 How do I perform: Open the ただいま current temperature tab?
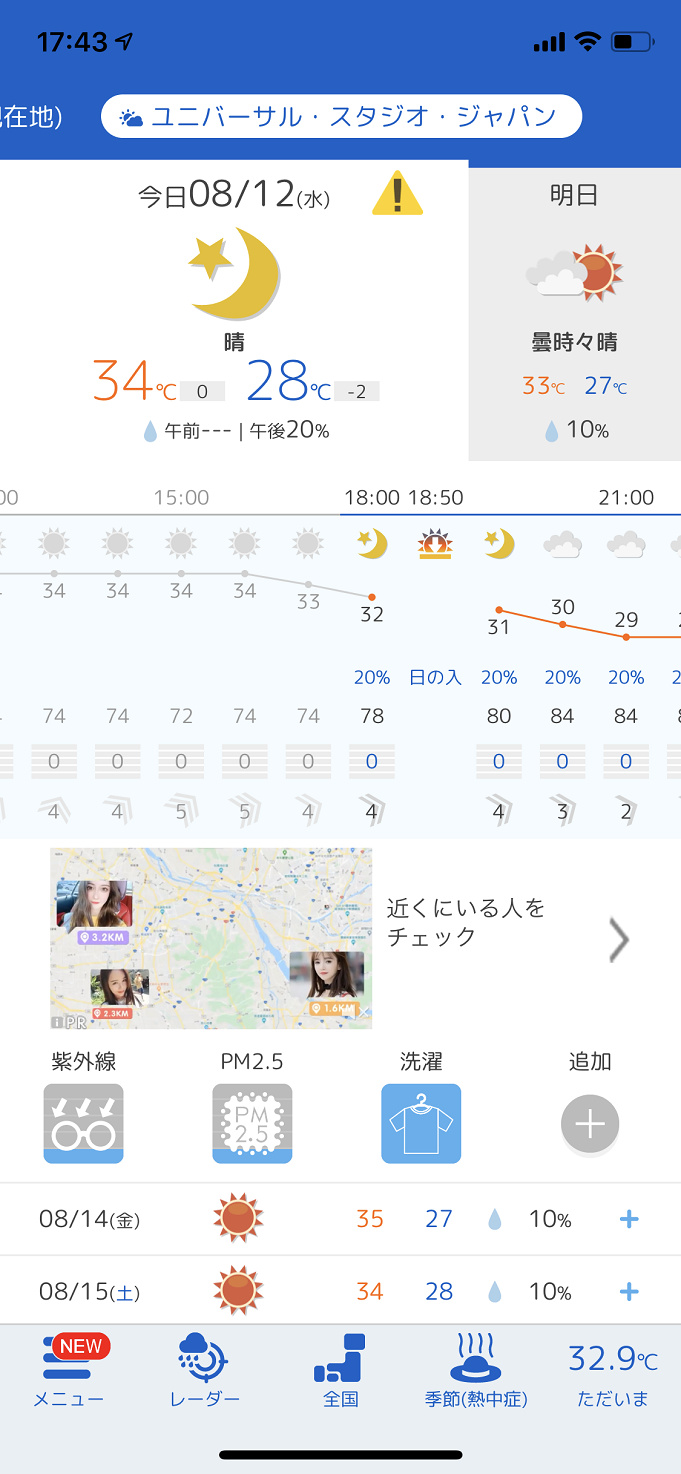coord(612,1372)
